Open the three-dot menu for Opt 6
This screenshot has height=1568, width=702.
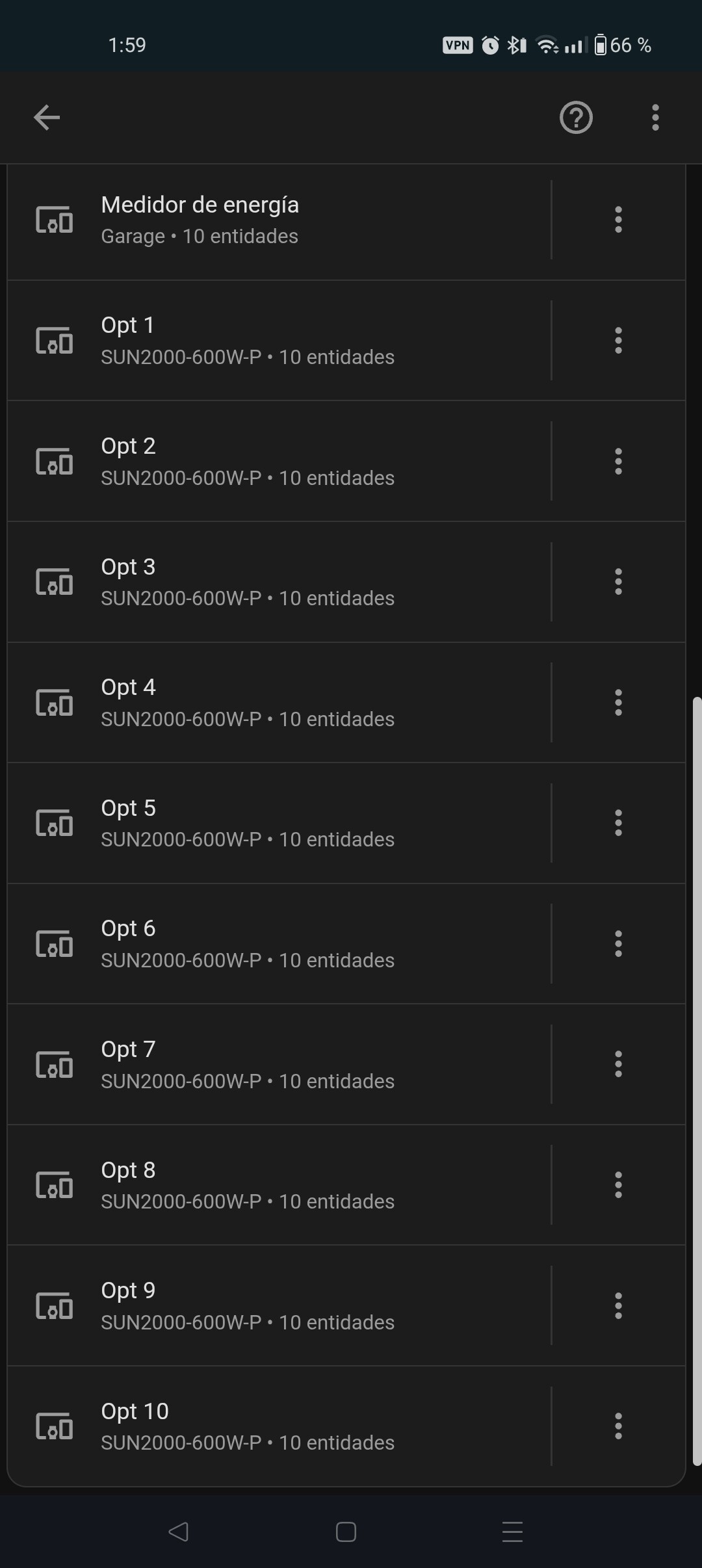618,943
